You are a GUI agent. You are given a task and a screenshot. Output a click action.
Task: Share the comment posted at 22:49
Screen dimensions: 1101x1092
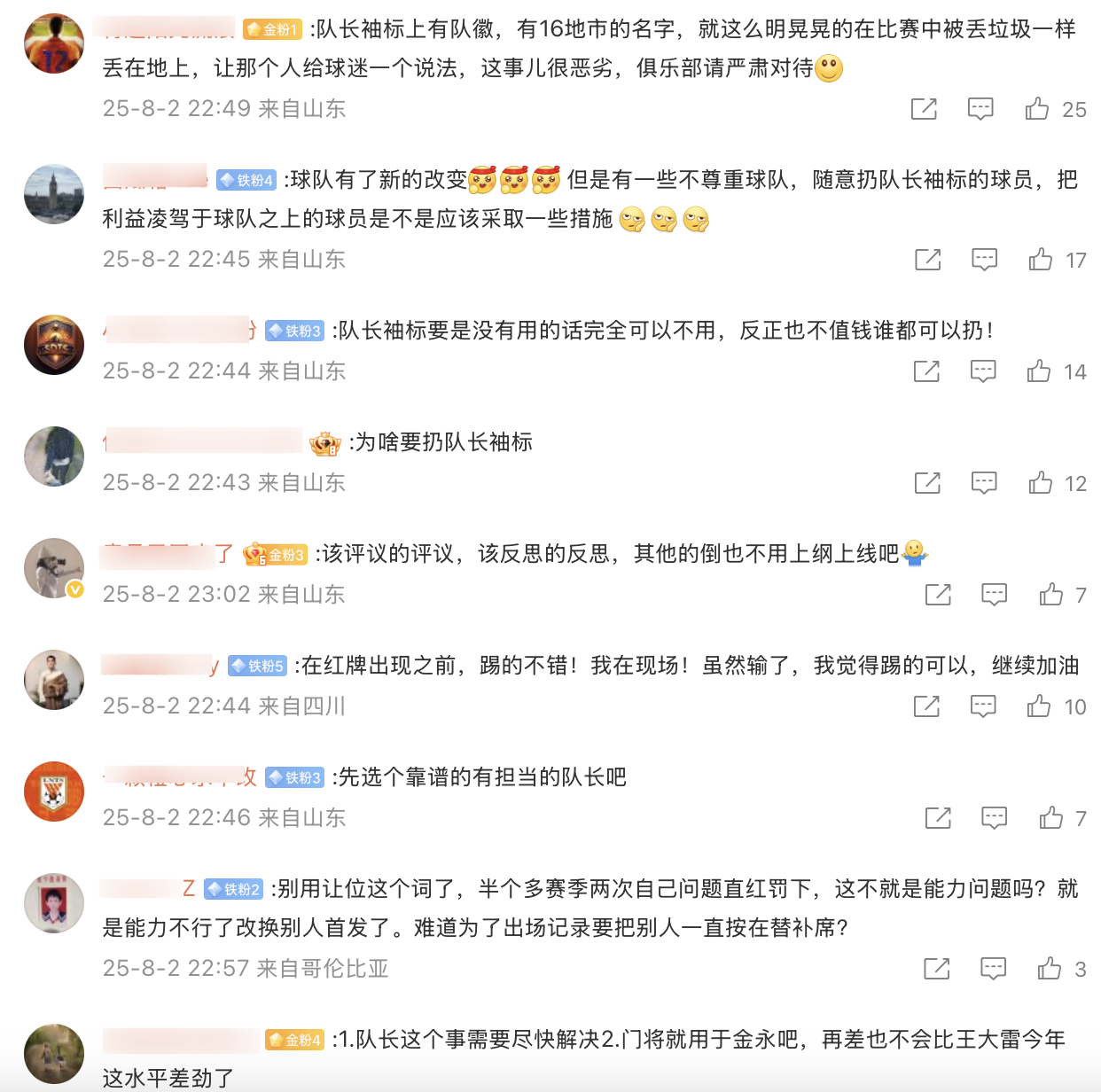[924, 109]
